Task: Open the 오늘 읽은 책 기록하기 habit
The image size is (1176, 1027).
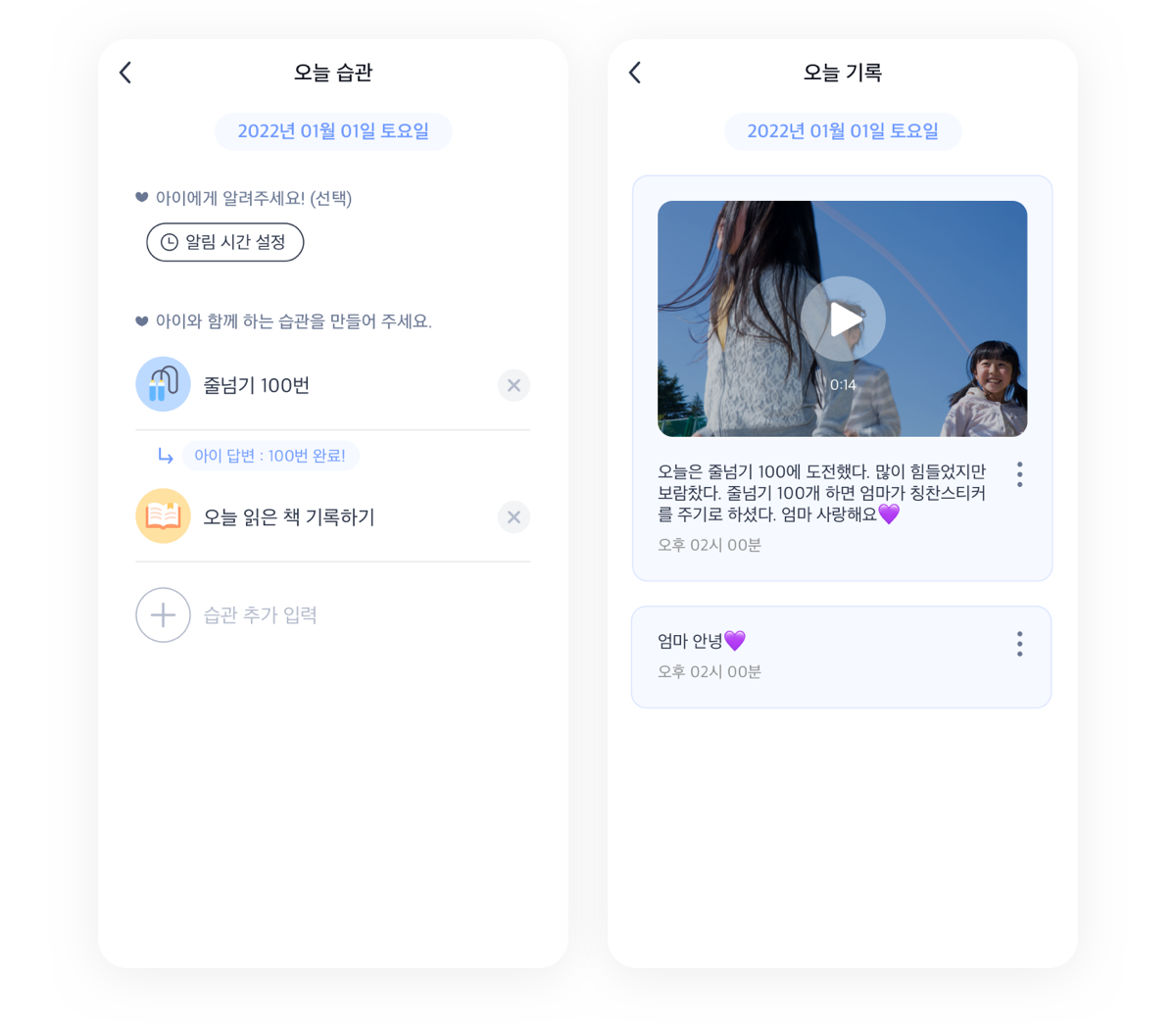Action: (x=288, y=516)
